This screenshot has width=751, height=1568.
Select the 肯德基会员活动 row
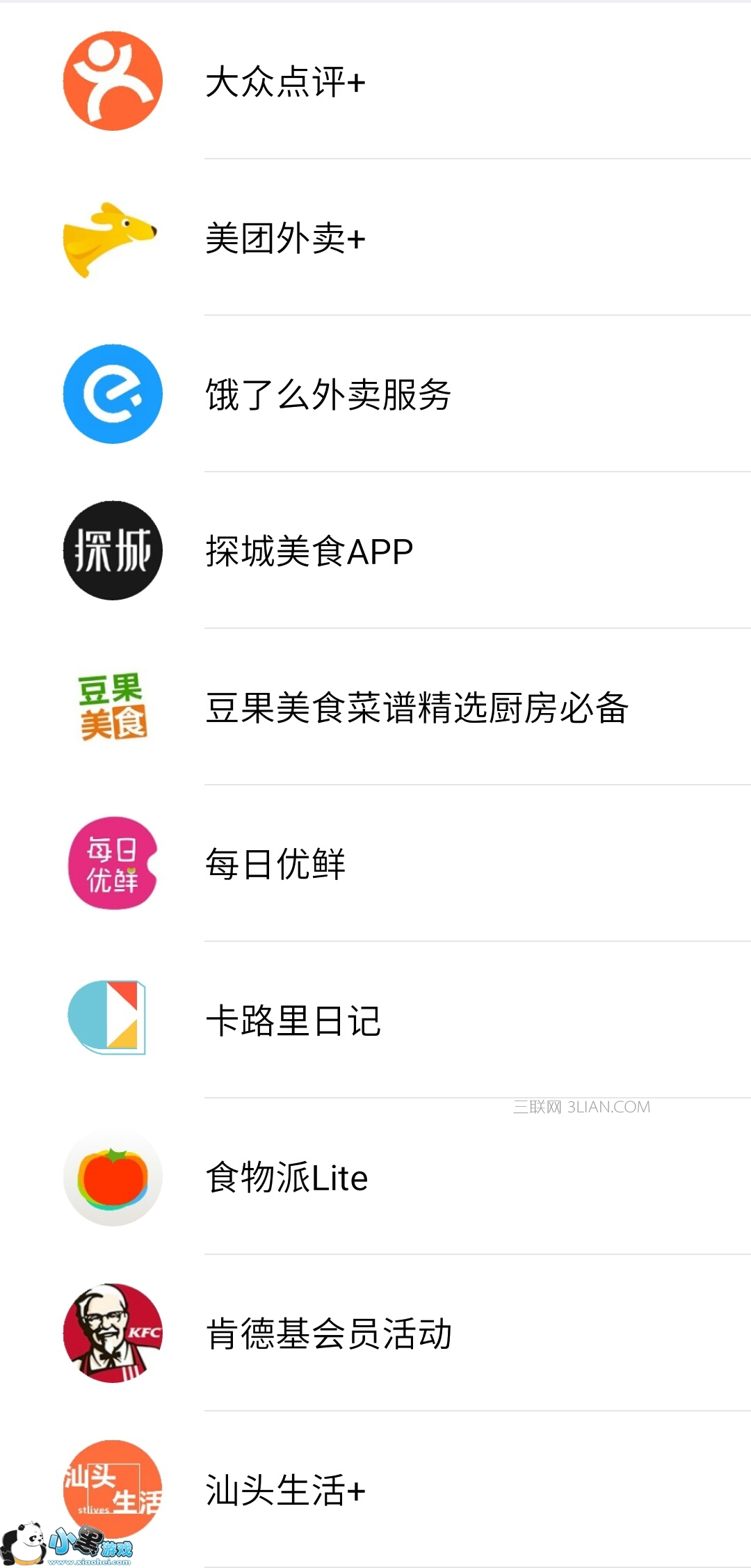[328, 1334]
